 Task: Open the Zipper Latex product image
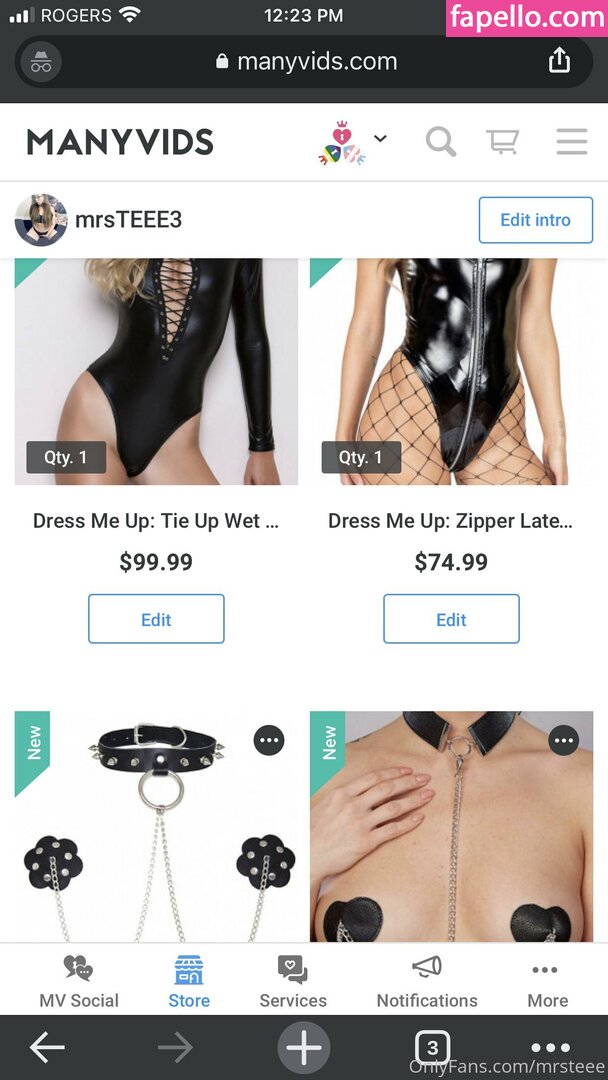click(451, 372)
